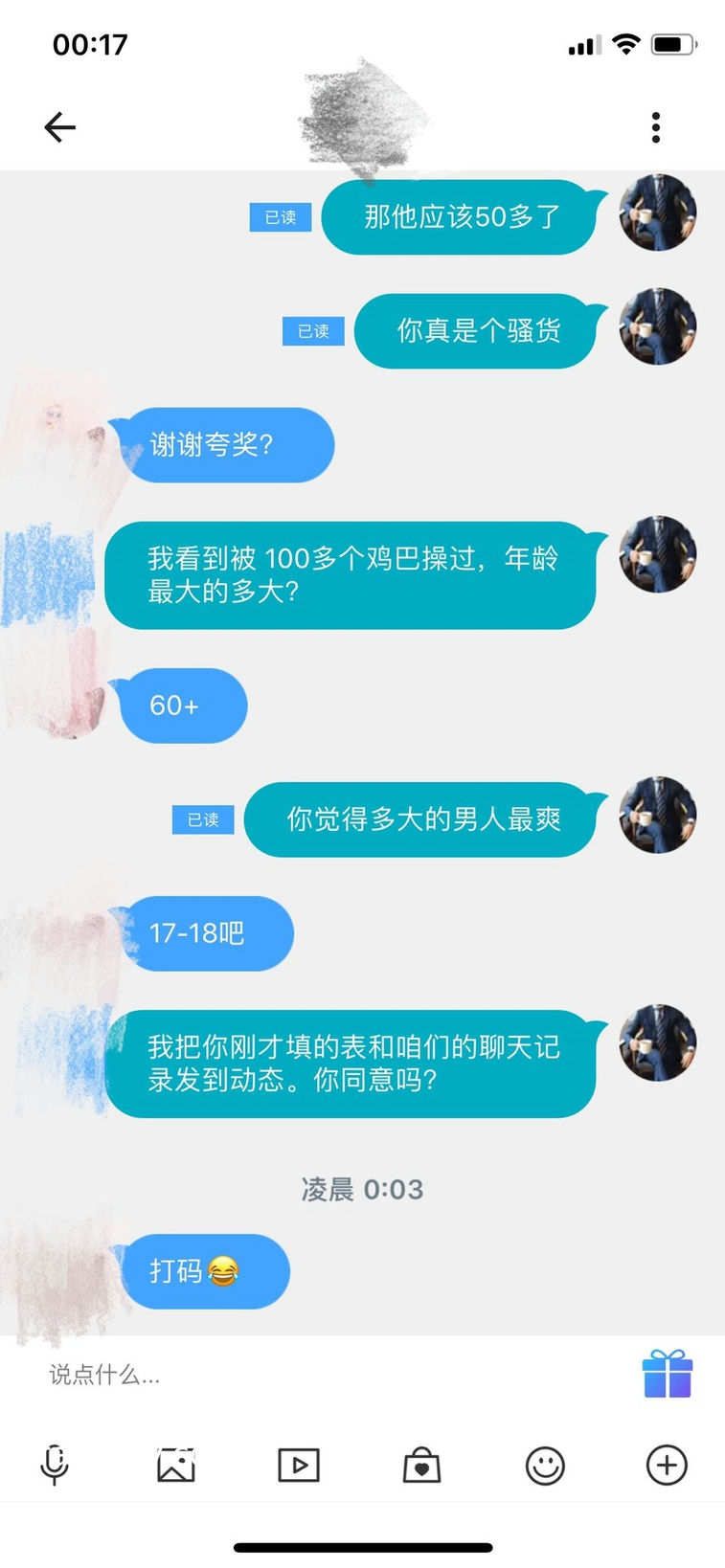
Task: Go back using the top-left arrow
Action: [x=59, y=127]
